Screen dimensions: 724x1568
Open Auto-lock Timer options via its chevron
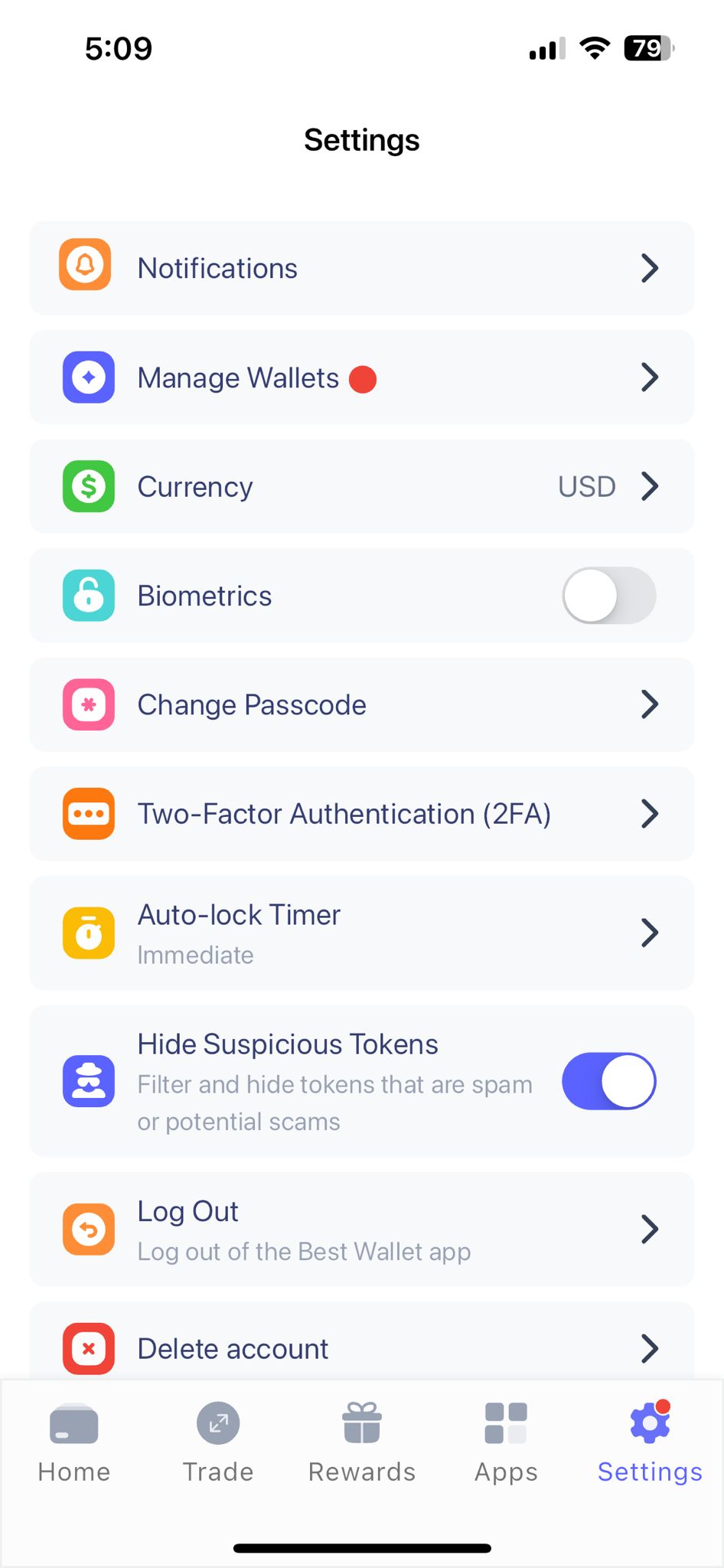(650, 932)
